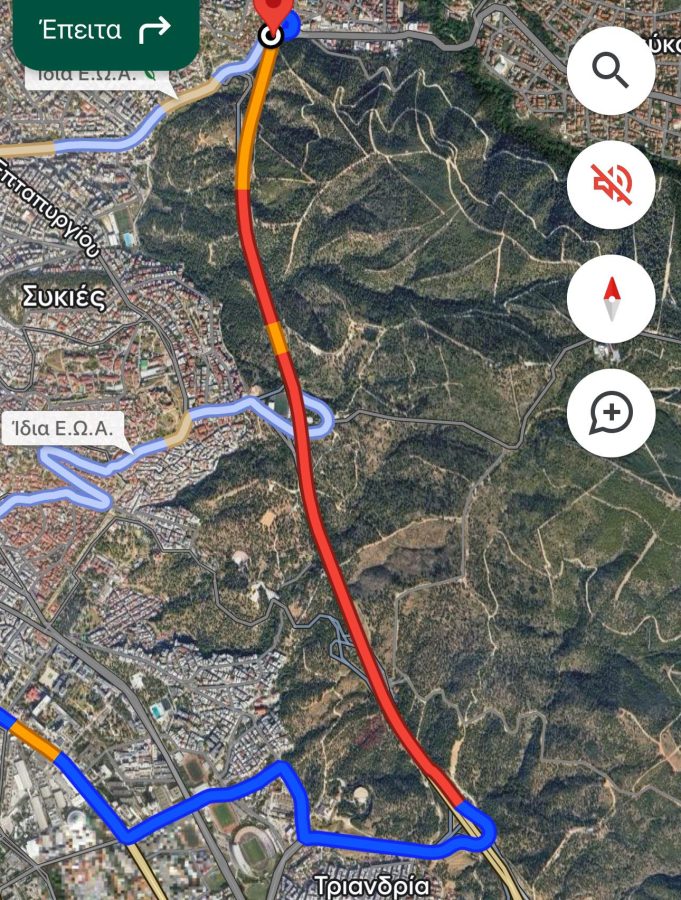Tap the Έπειτα next-turn banner

(x=105, y=31)
